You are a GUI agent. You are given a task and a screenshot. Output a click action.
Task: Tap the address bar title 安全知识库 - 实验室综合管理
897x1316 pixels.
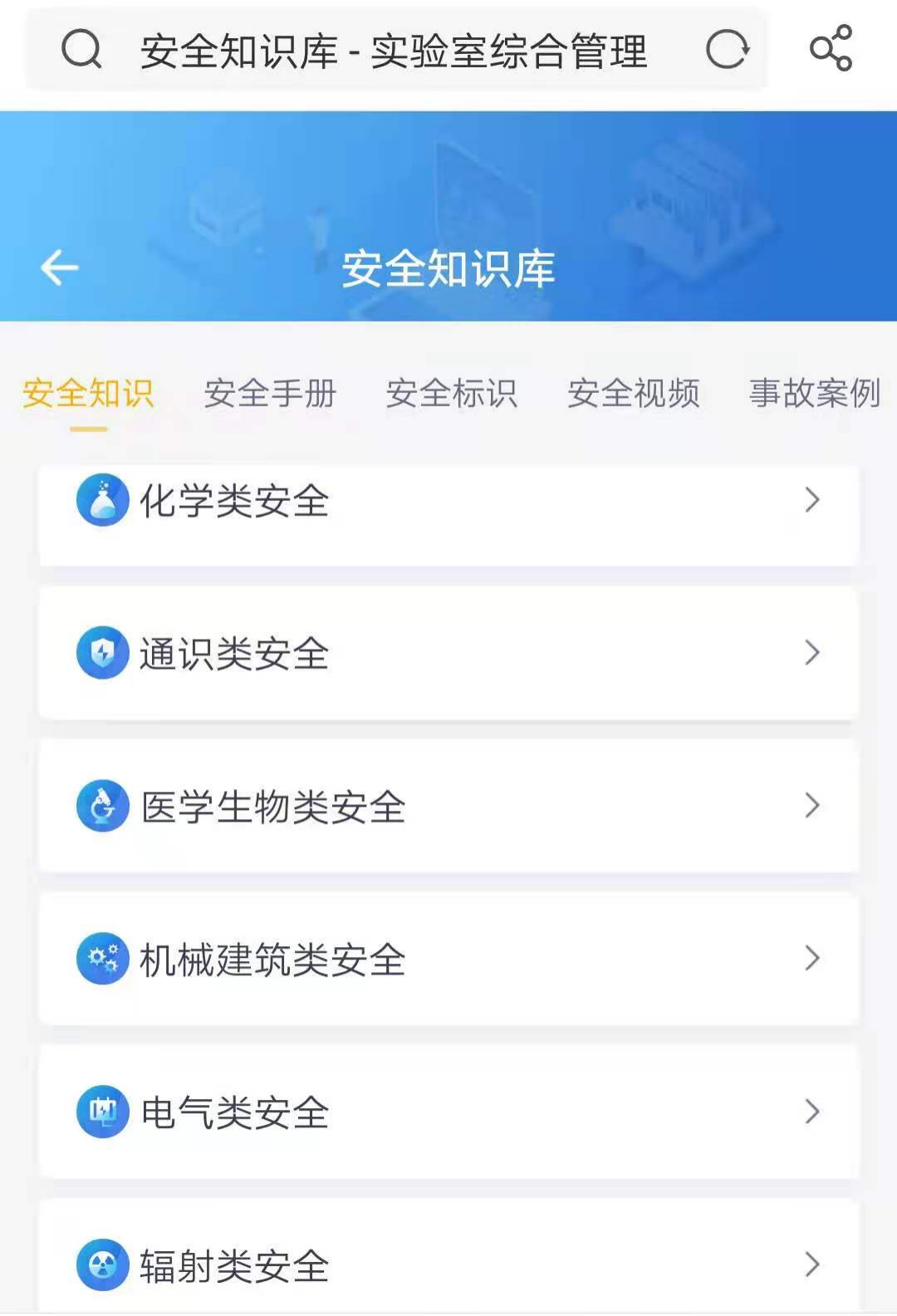click(x=394, y=52)
